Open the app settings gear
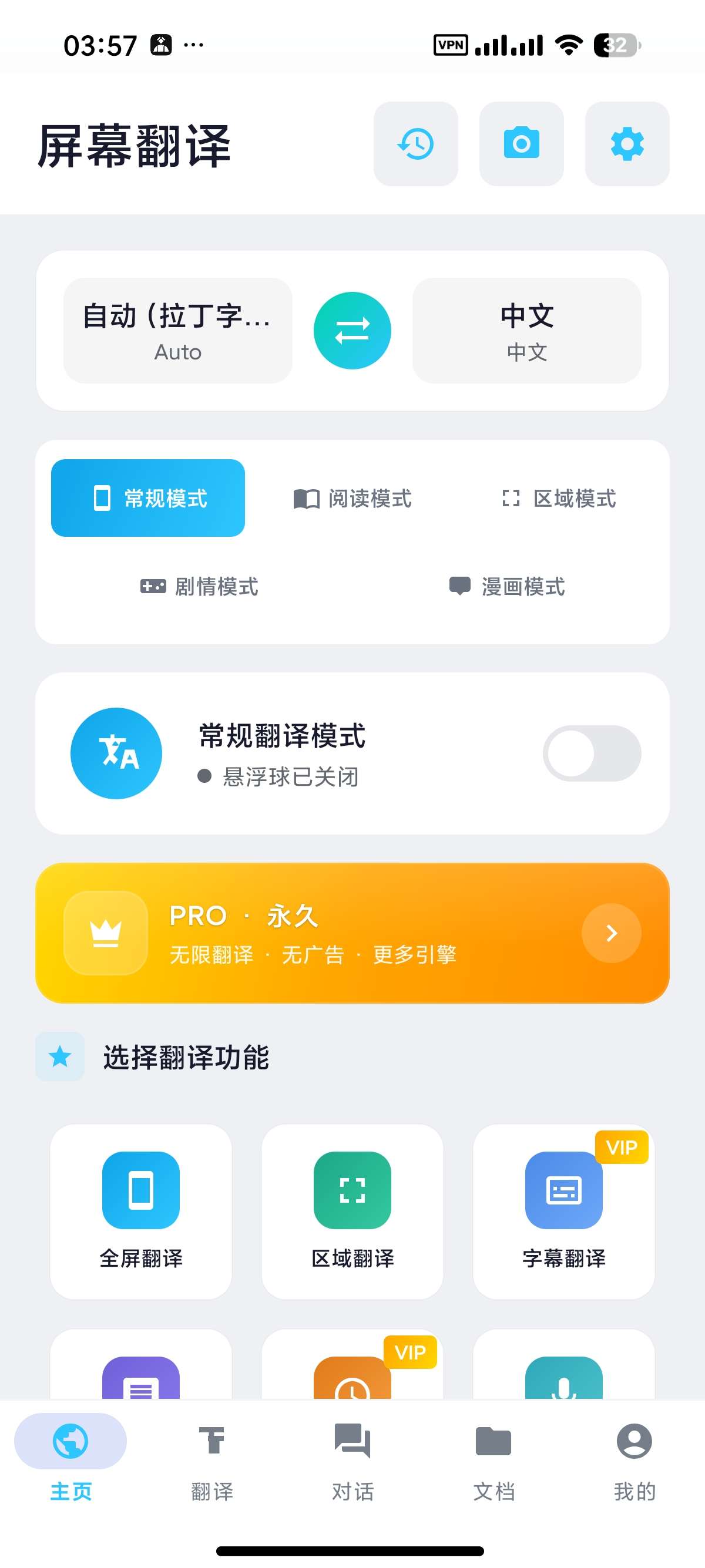The width and height of the screenshot is (705, 1568). click(x=626, y=144)
